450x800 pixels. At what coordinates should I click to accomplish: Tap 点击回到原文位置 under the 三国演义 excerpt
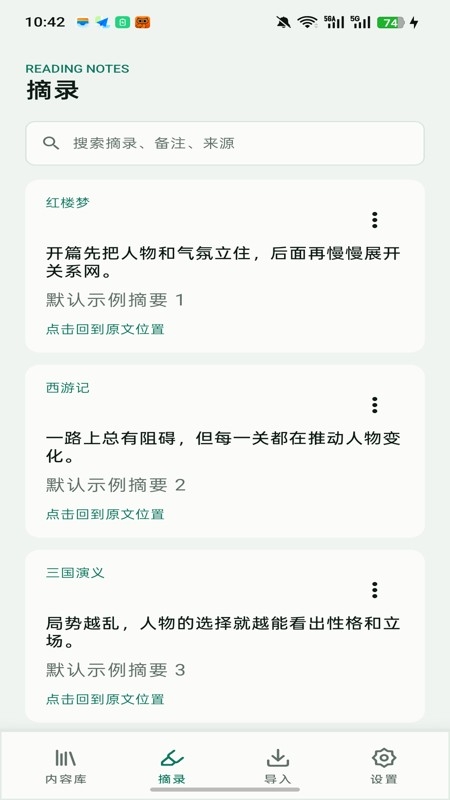click(x=105, y=699)
